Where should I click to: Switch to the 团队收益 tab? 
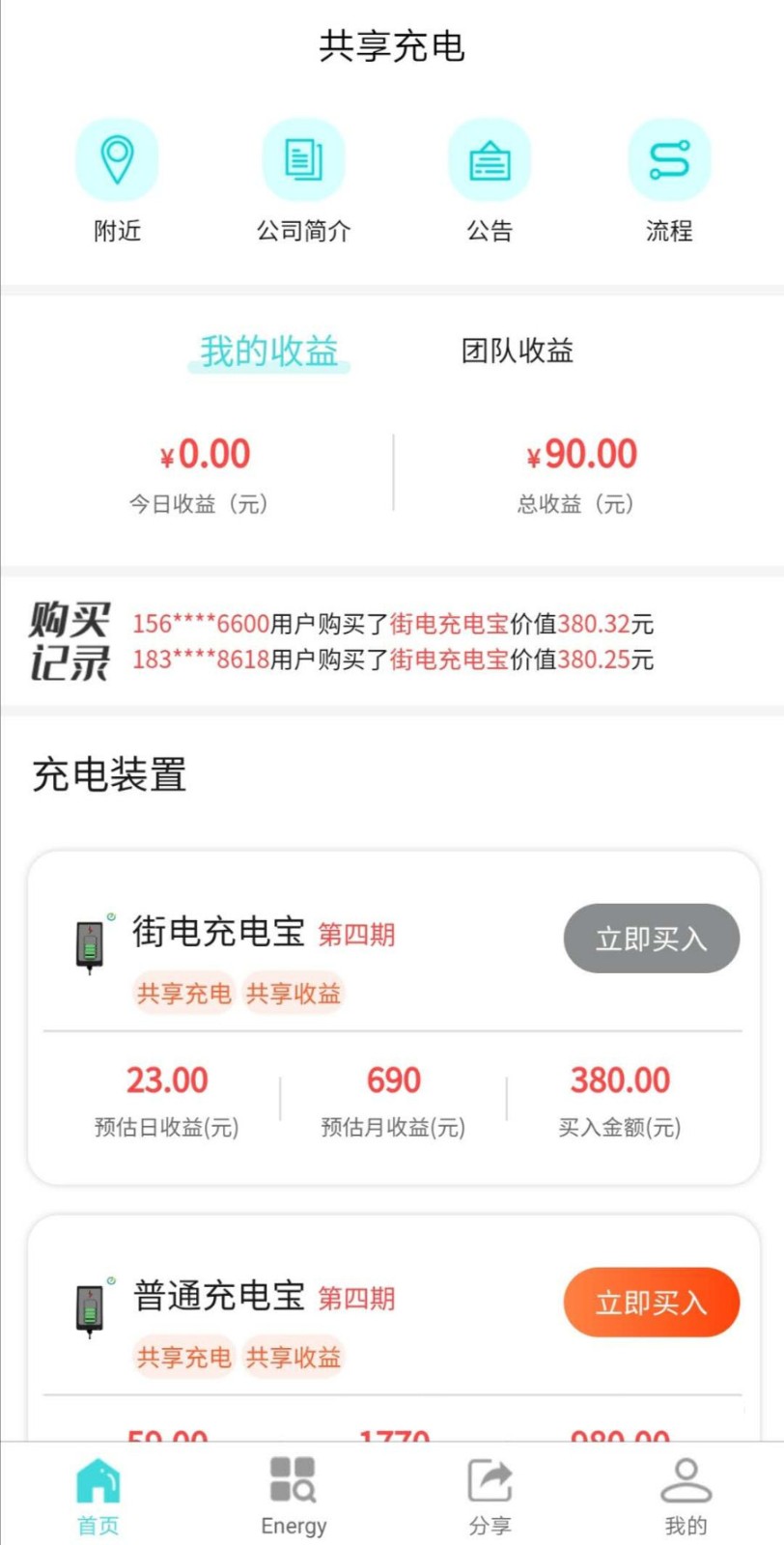518,351
